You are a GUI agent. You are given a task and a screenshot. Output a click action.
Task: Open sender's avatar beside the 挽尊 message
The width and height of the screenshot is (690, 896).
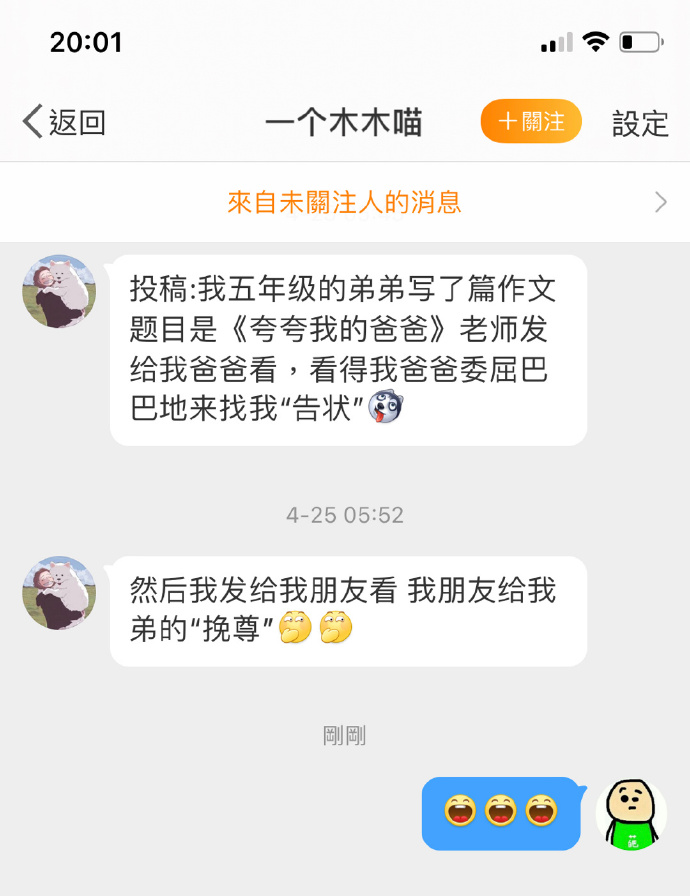coord(59,593)
